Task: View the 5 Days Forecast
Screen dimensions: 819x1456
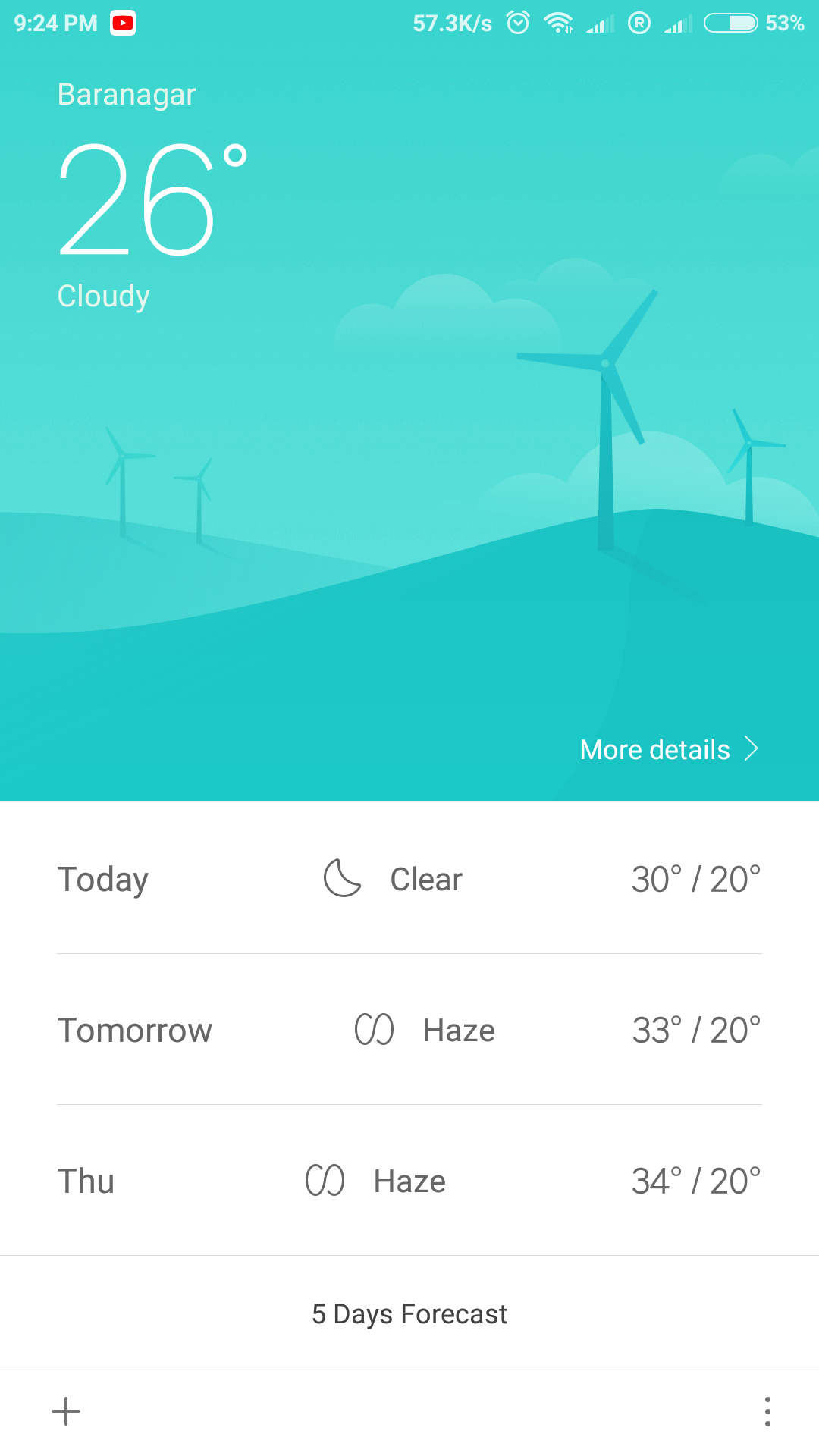Action: [409, 1313]
